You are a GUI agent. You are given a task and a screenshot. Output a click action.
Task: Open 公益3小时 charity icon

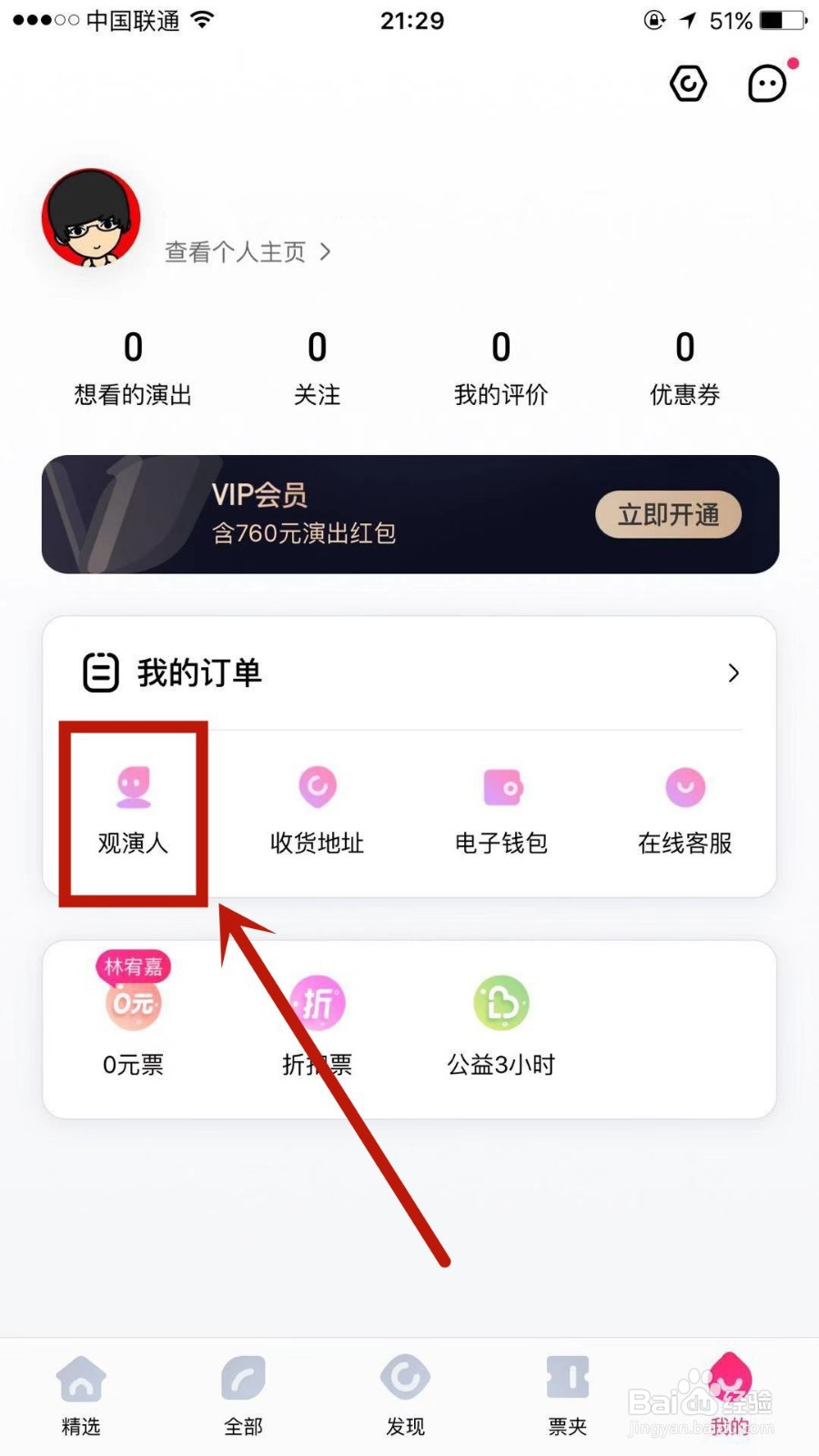click(x=500, y=1019)
